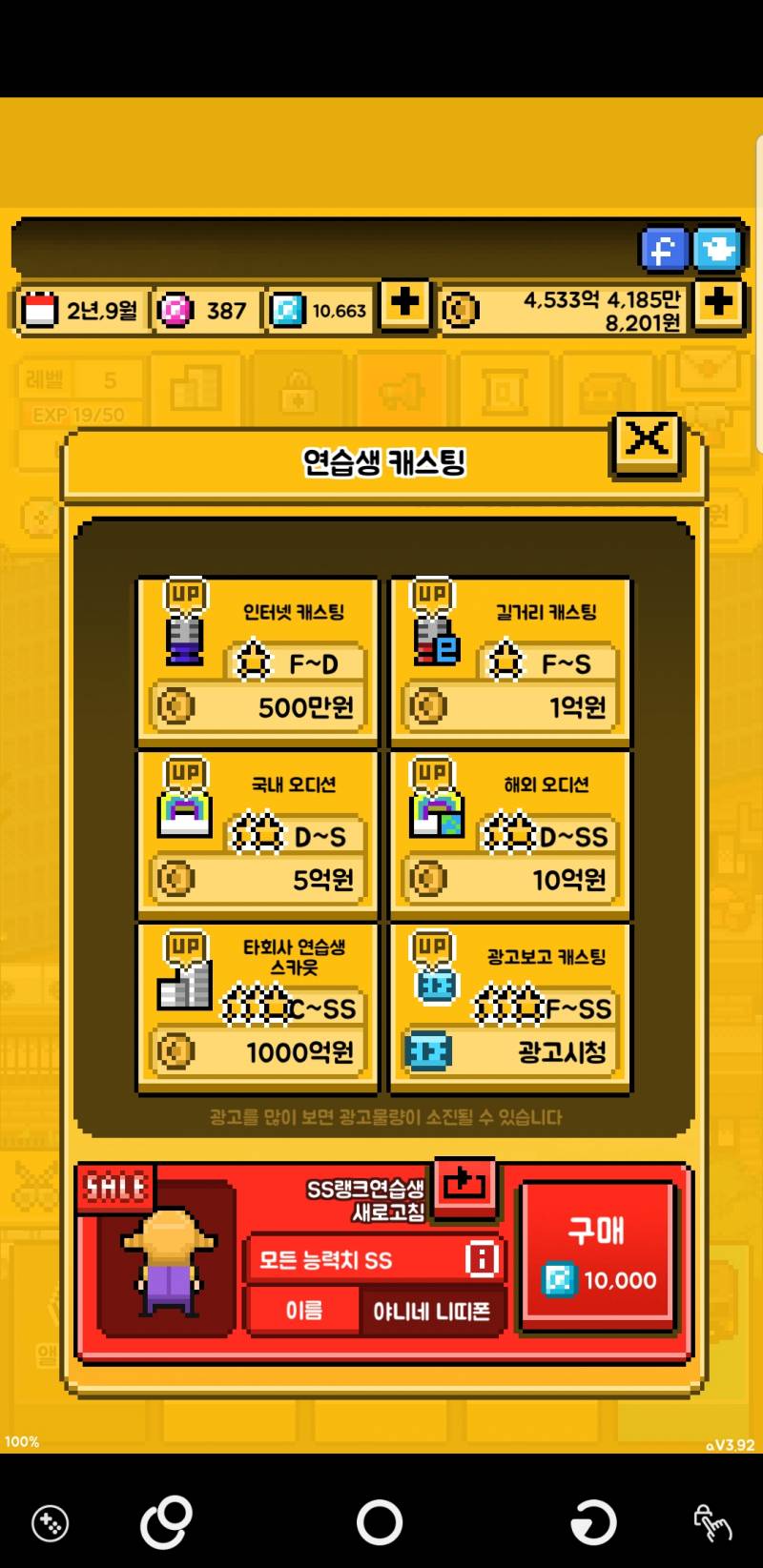Screen dimensions: 763x1568
Task: Open the 광고시청 ad viewing button
Action: pyautogui.click(x=508, y=1051)
